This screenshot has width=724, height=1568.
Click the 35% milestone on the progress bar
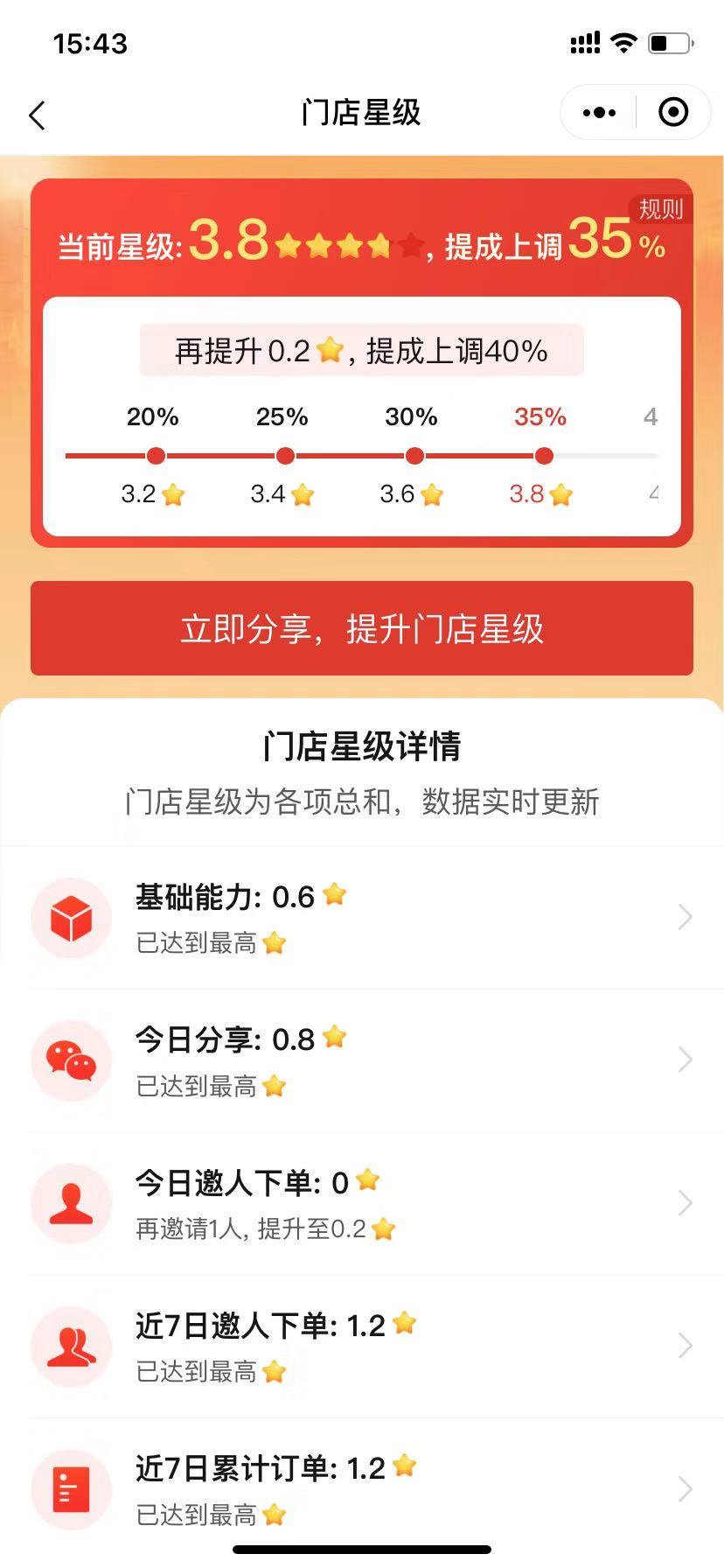click(543, 456)
